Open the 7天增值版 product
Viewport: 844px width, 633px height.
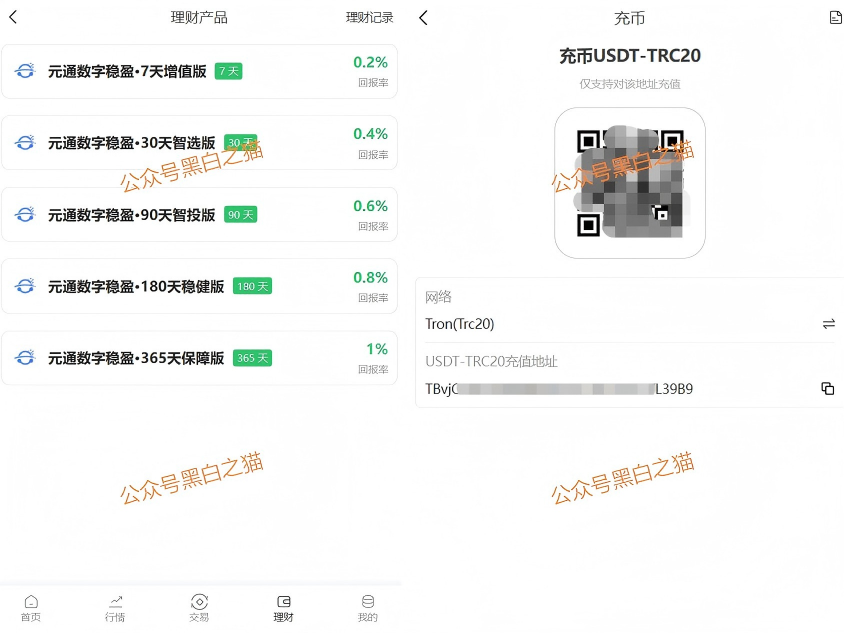coord(199,71)
